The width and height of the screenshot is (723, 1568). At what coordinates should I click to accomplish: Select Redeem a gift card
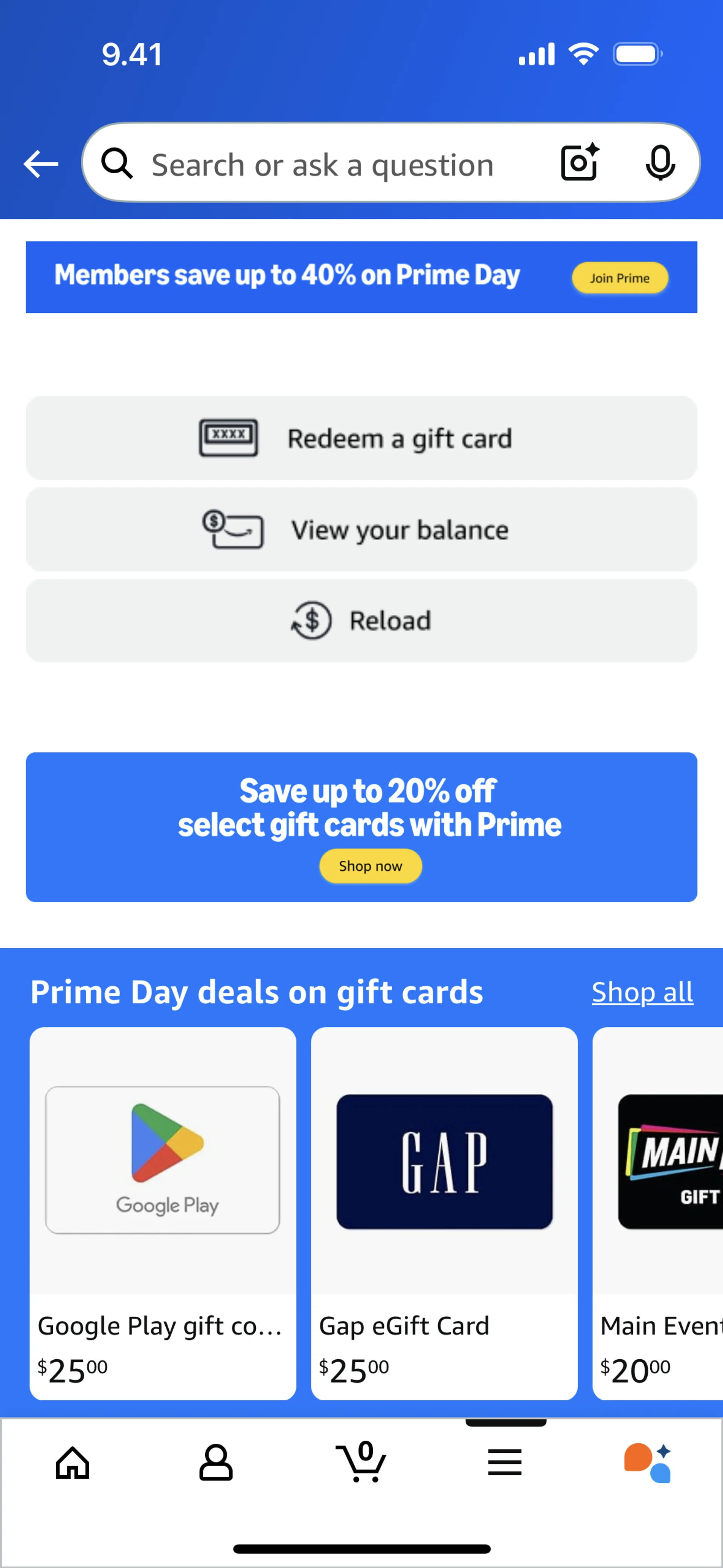[x=361, y=438]
